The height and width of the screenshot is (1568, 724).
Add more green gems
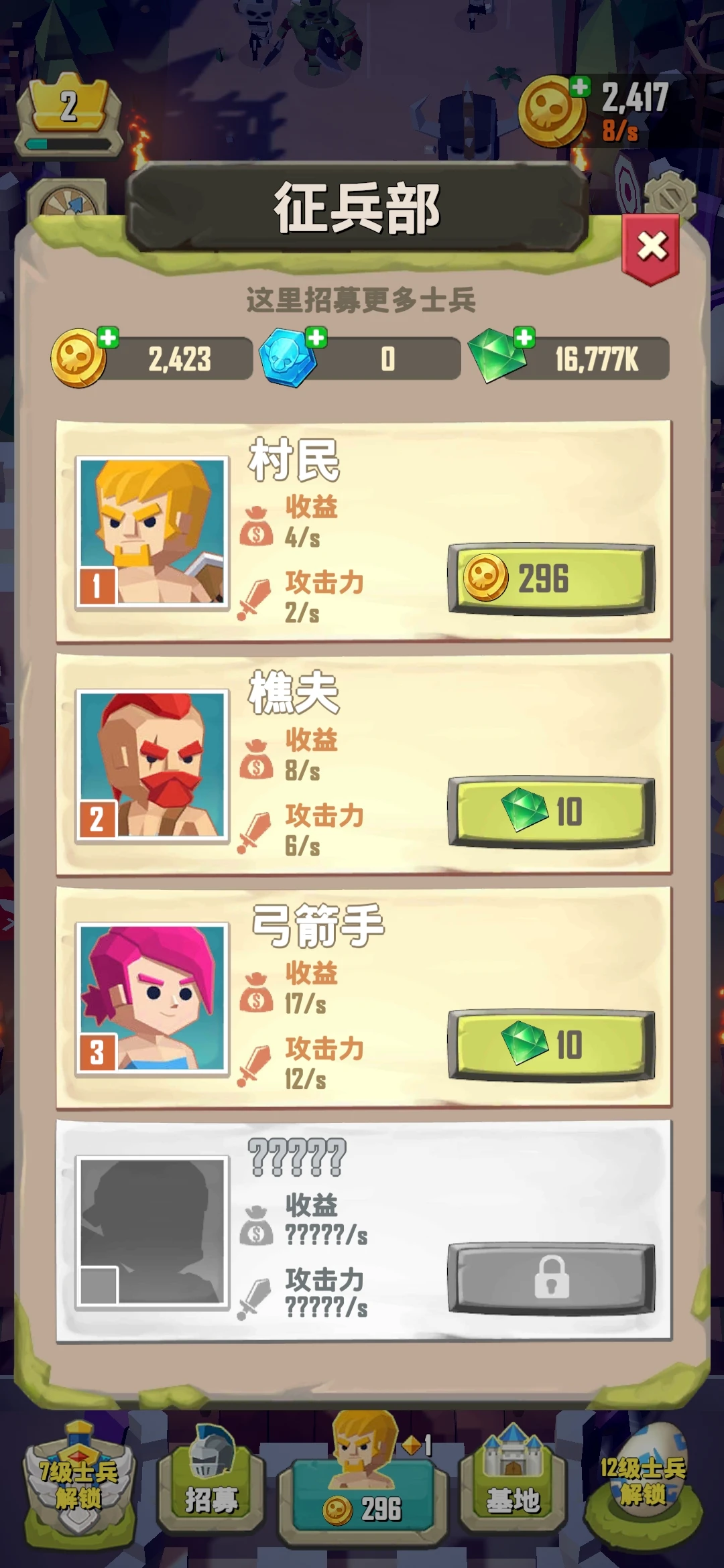[x=524, y=337]
